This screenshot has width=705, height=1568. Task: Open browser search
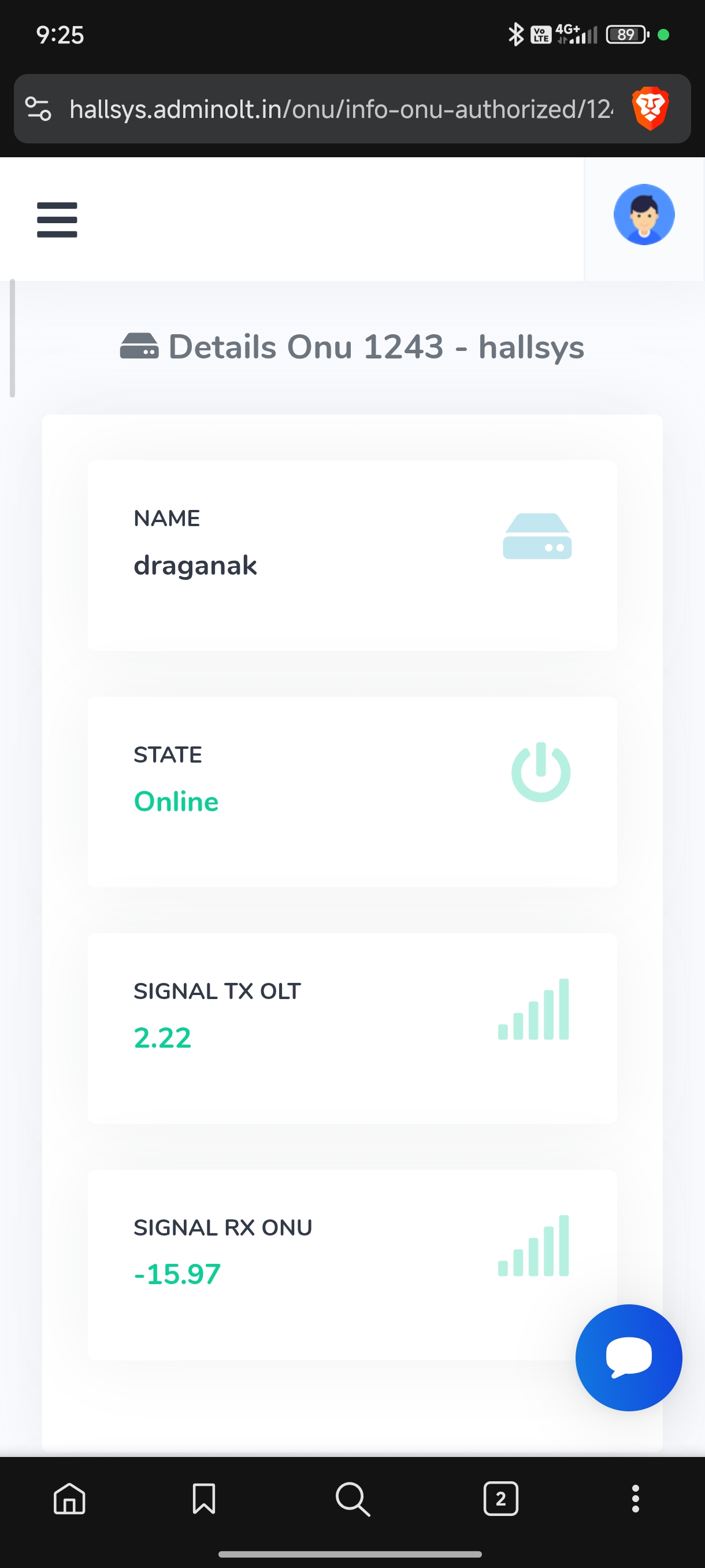click(353, 1498)
